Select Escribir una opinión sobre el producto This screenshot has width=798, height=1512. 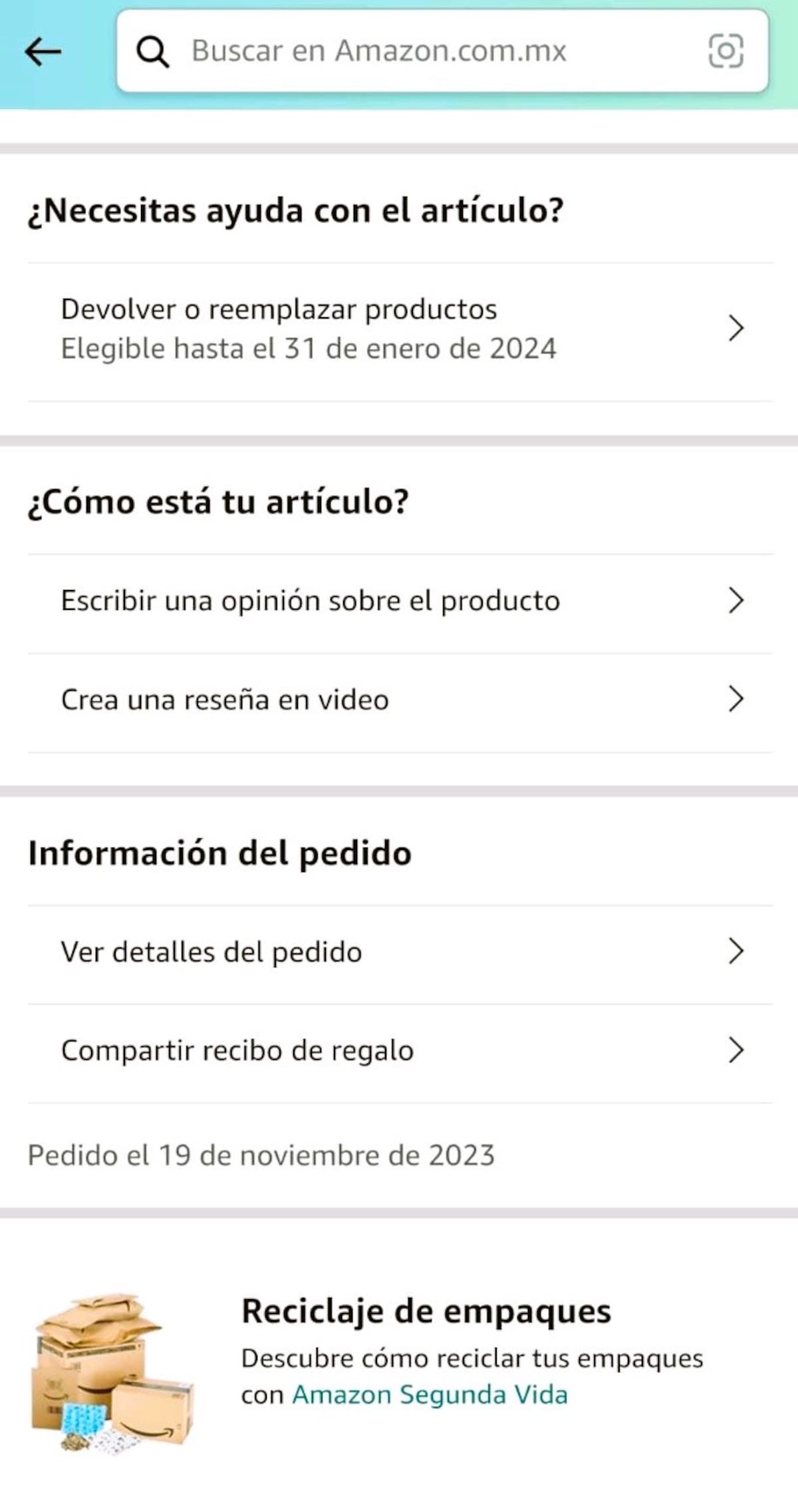click(399, 601)
